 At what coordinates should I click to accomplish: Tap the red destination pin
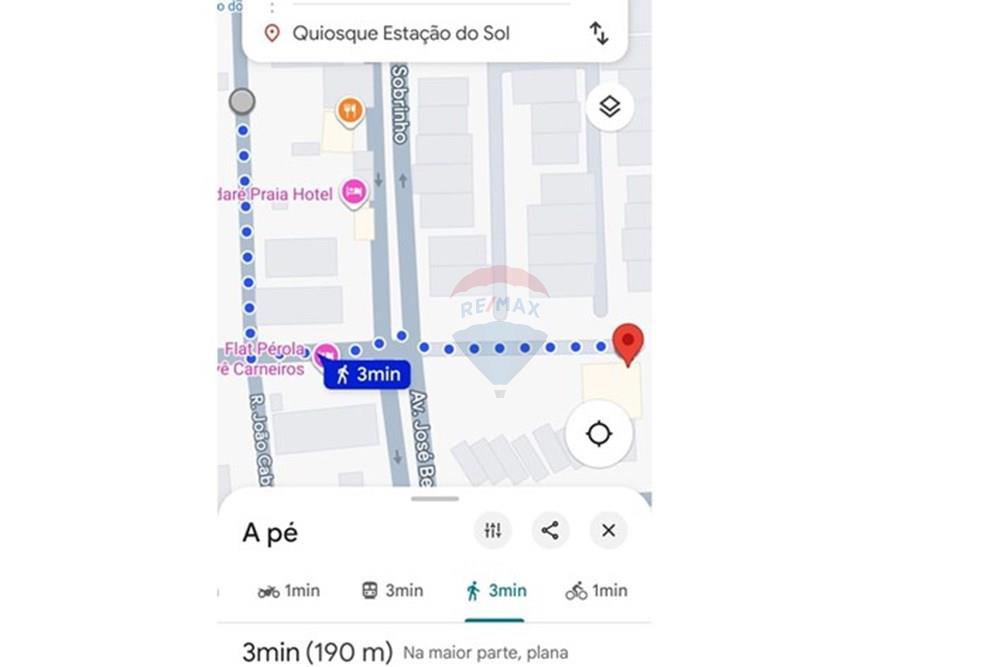pos(627,343)
